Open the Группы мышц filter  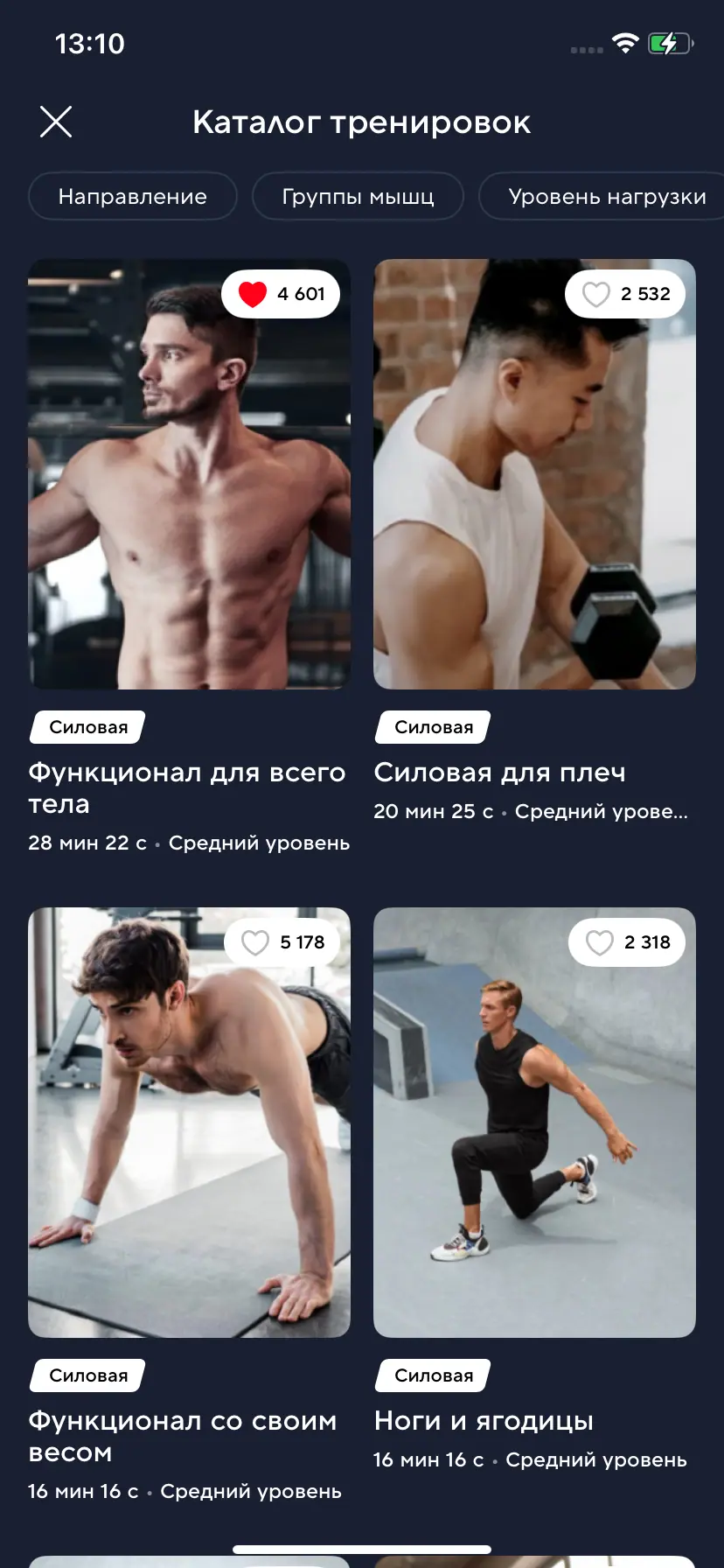[x=358, y=196]
